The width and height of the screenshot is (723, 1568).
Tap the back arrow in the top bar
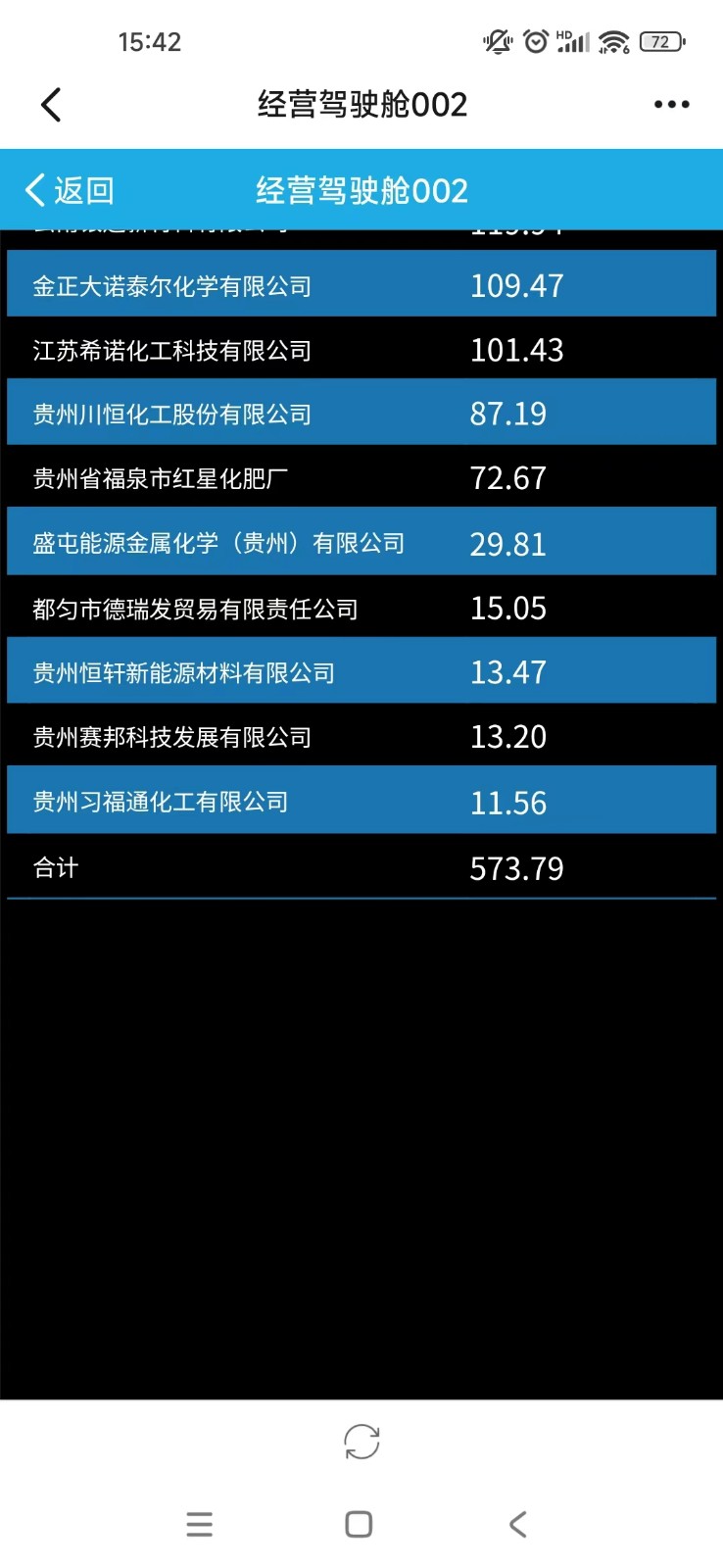coord(51,105)
